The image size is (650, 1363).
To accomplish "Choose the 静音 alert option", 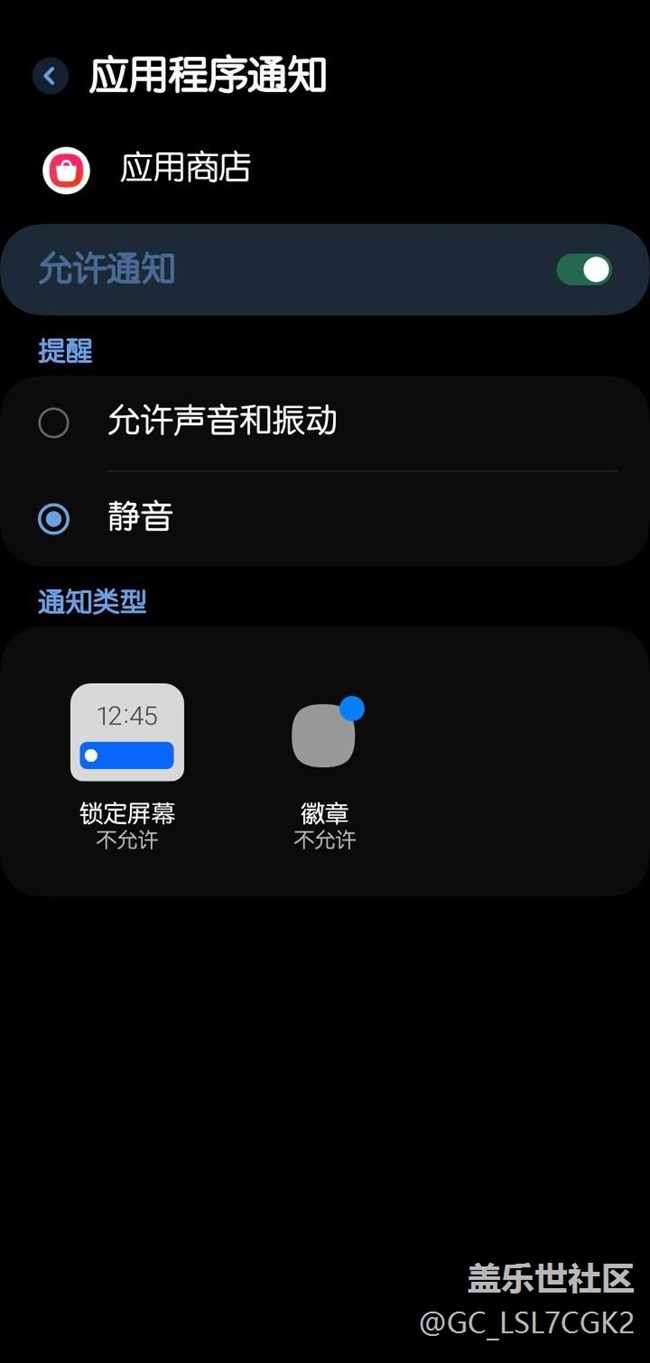I will [325, 518].
